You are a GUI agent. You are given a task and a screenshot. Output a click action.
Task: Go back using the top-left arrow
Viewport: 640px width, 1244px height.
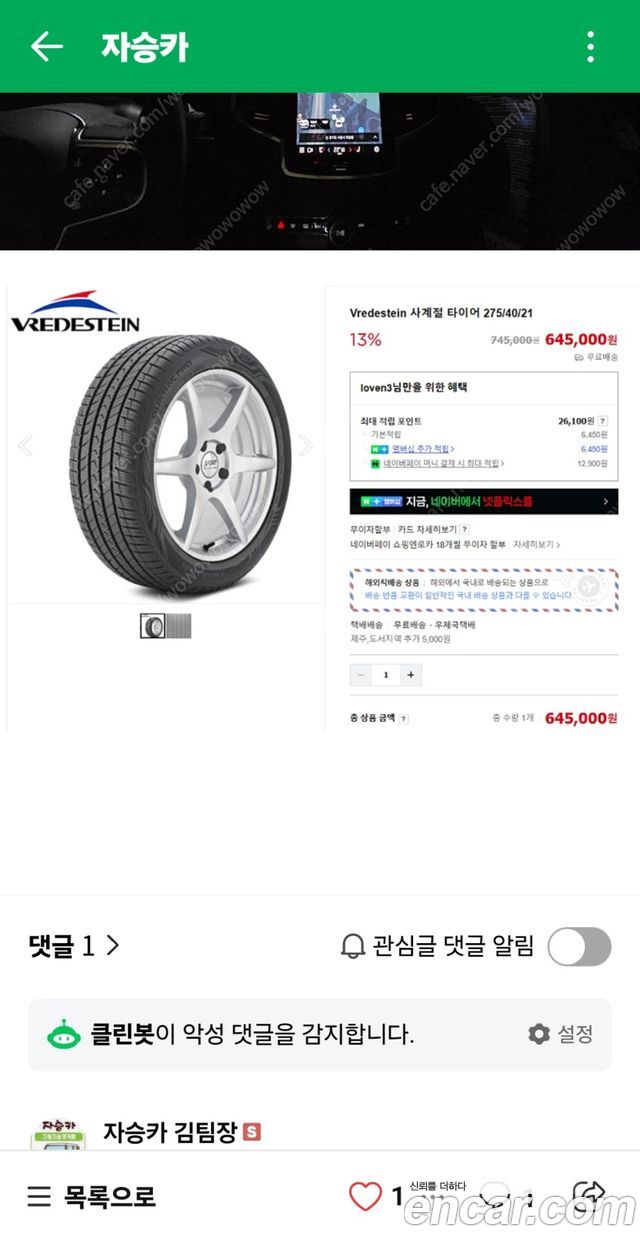47,46
